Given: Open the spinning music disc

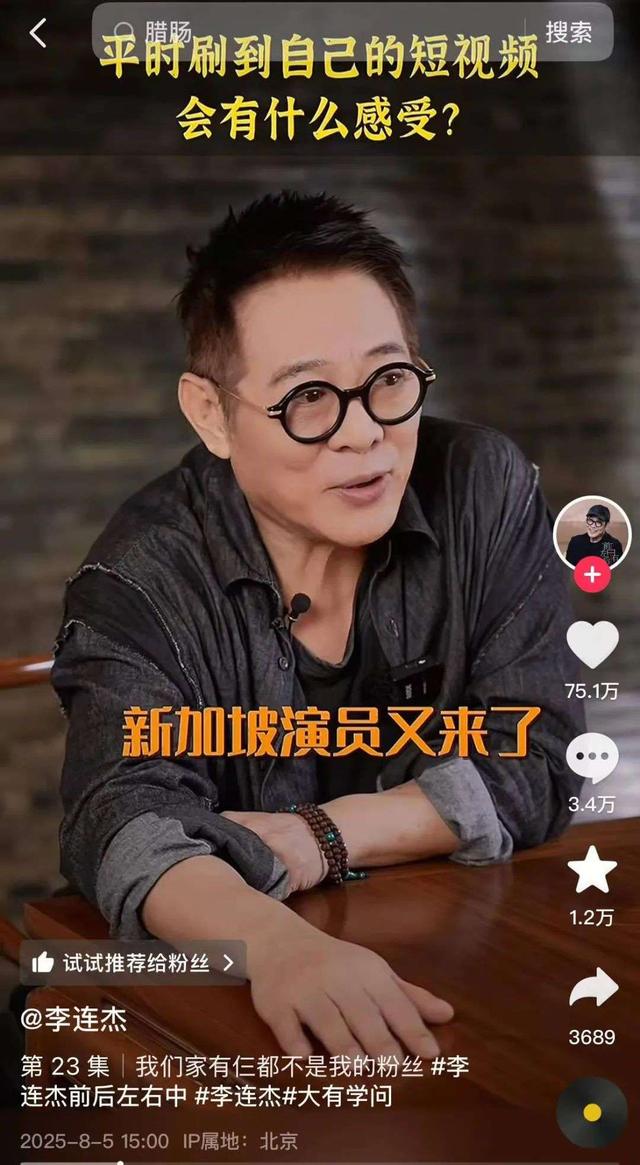Looking at the screenshot, I should click(592, 1111).
